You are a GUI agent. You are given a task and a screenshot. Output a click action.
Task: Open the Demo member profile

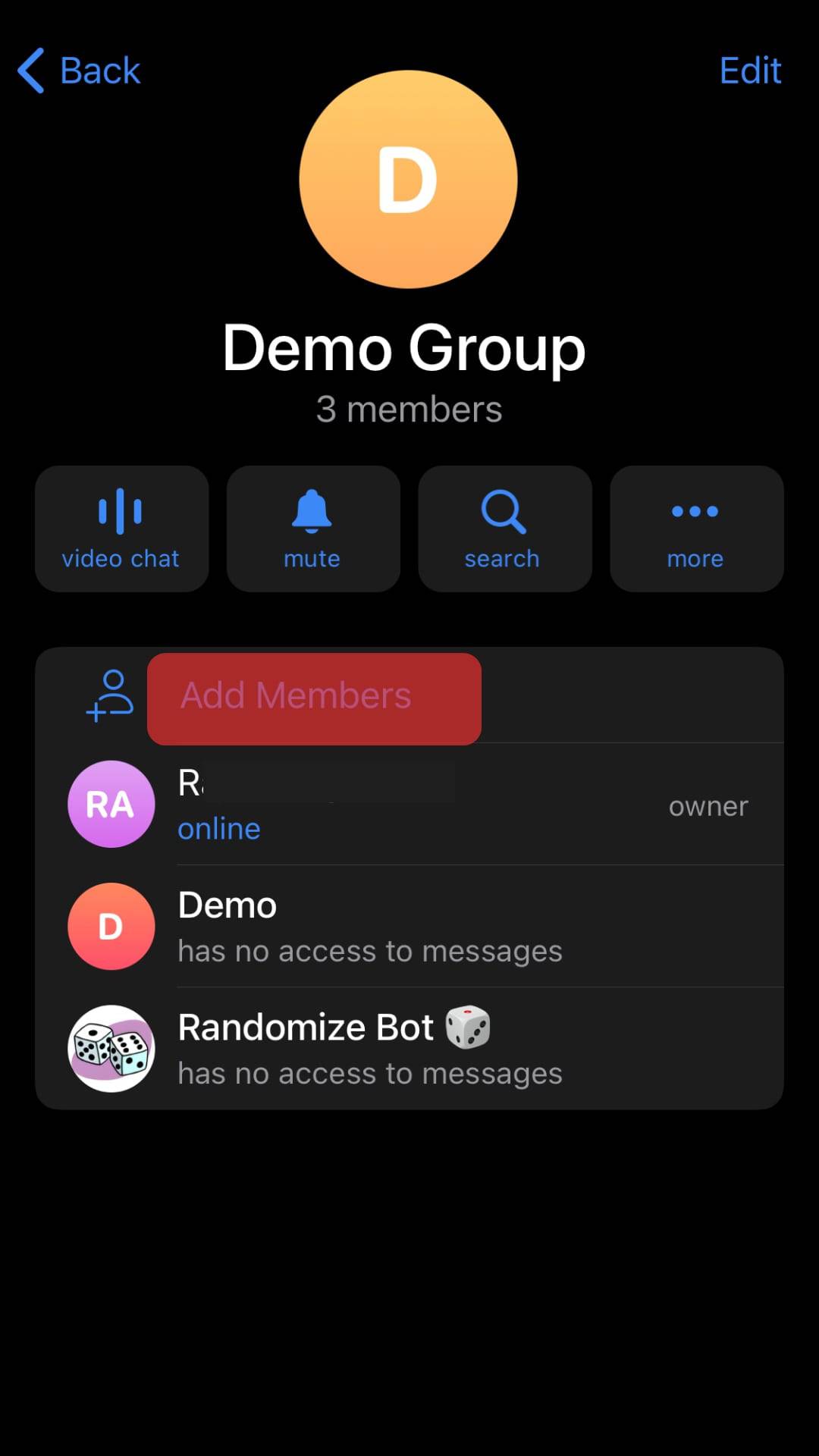tap(409, 927)
